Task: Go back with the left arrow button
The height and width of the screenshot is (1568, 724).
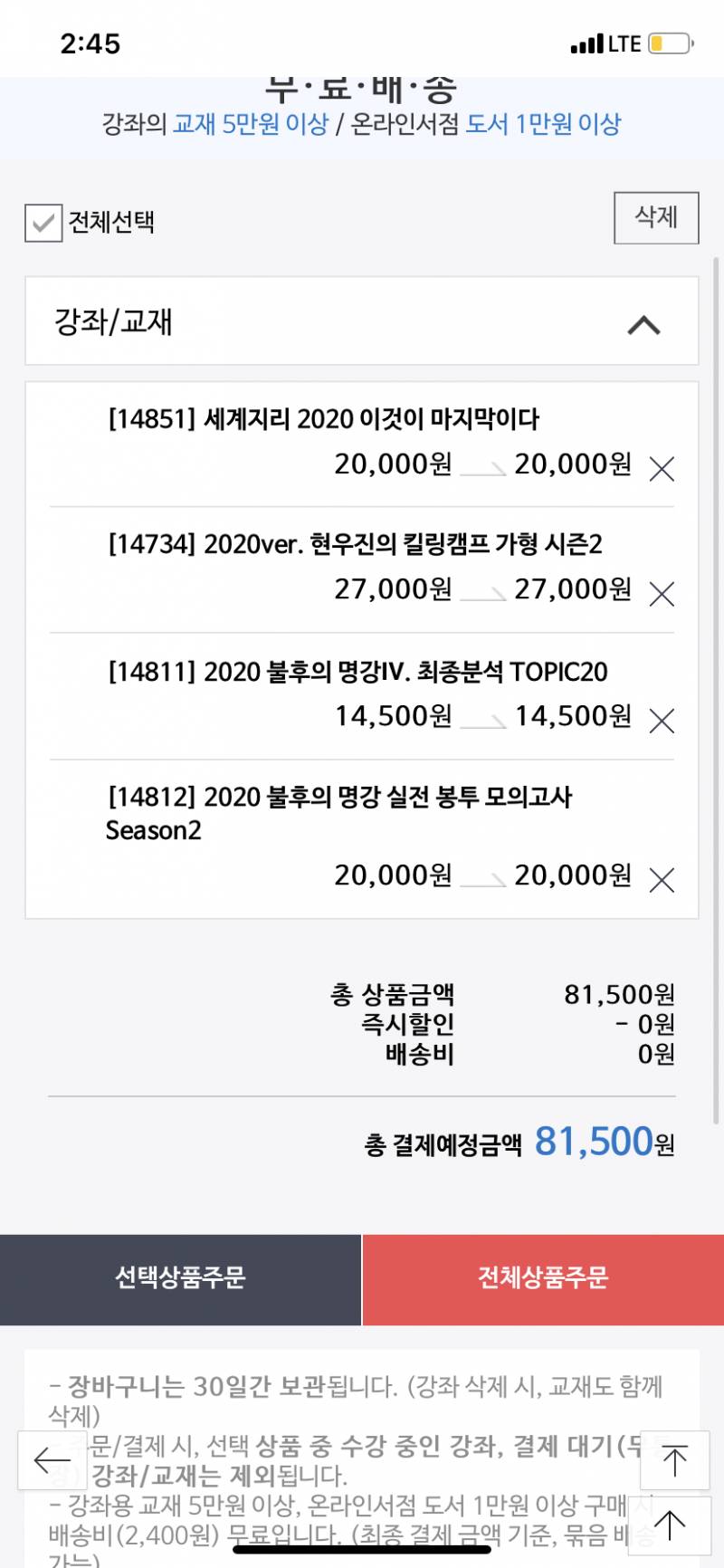Action: pos(52,1459)
